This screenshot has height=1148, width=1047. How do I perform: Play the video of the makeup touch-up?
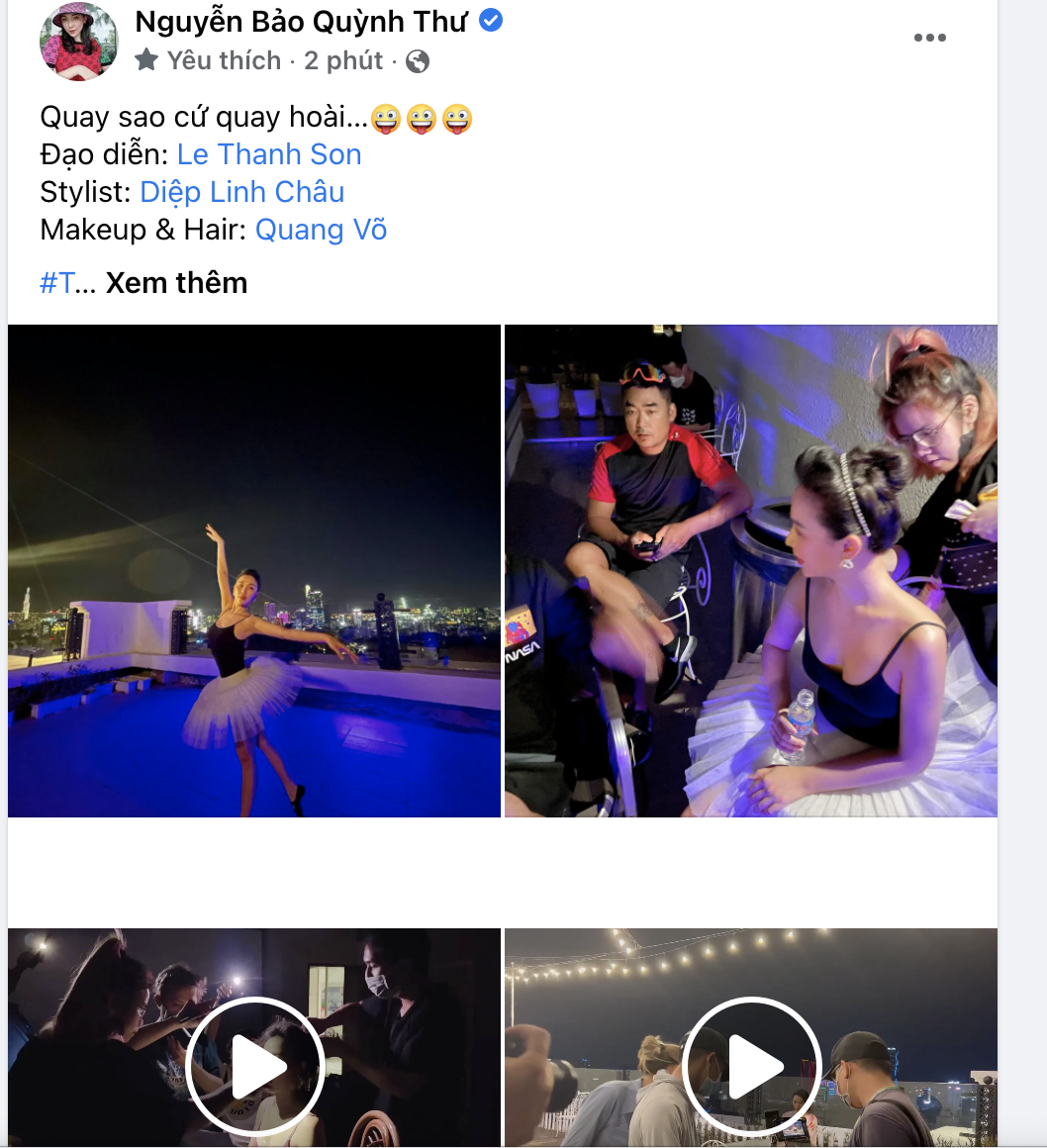254,1066
